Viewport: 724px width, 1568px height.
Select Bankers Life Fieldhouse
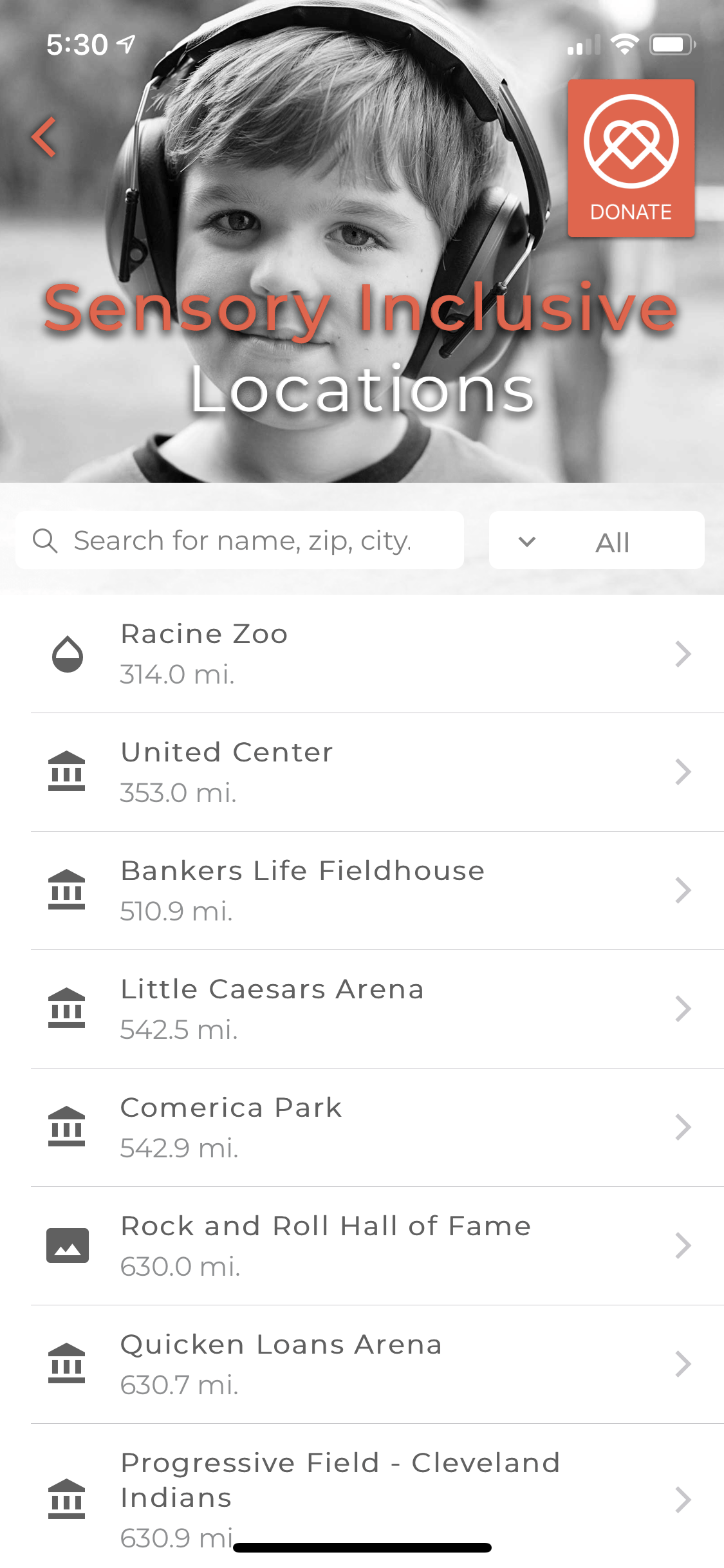click(x=362, y=890)
